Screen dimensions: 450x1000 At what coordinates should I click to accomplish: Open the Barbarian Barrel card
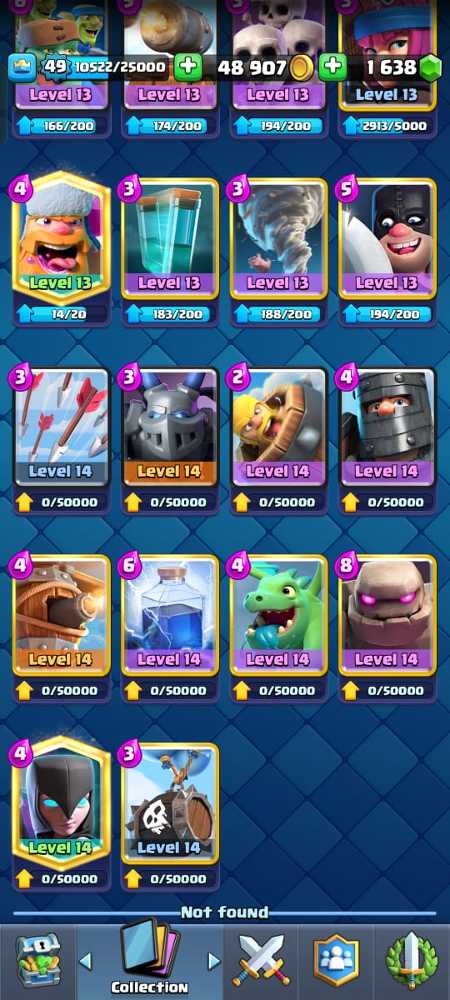click(279, 427)
